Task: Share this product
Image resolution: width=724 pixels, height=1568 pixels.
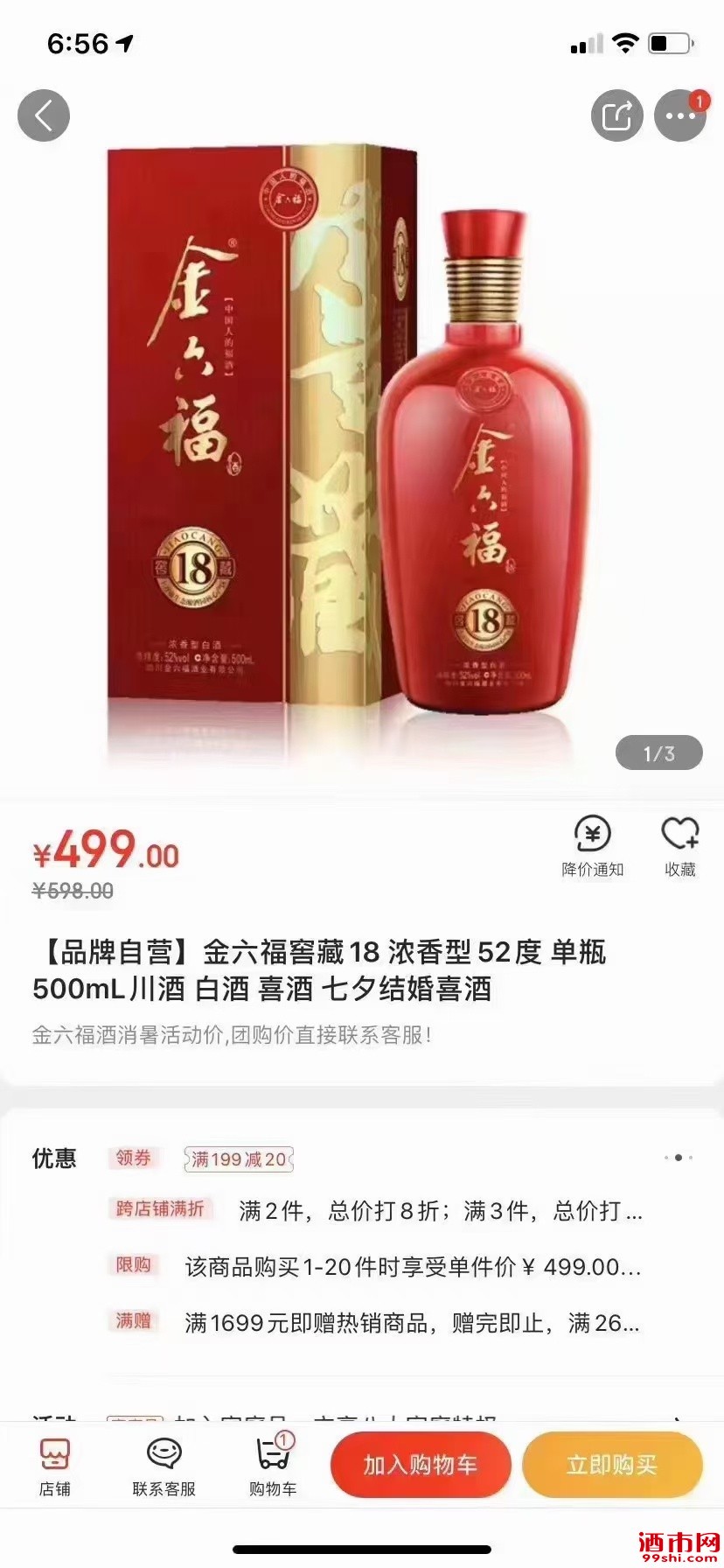Action: [x=616, y=115]
